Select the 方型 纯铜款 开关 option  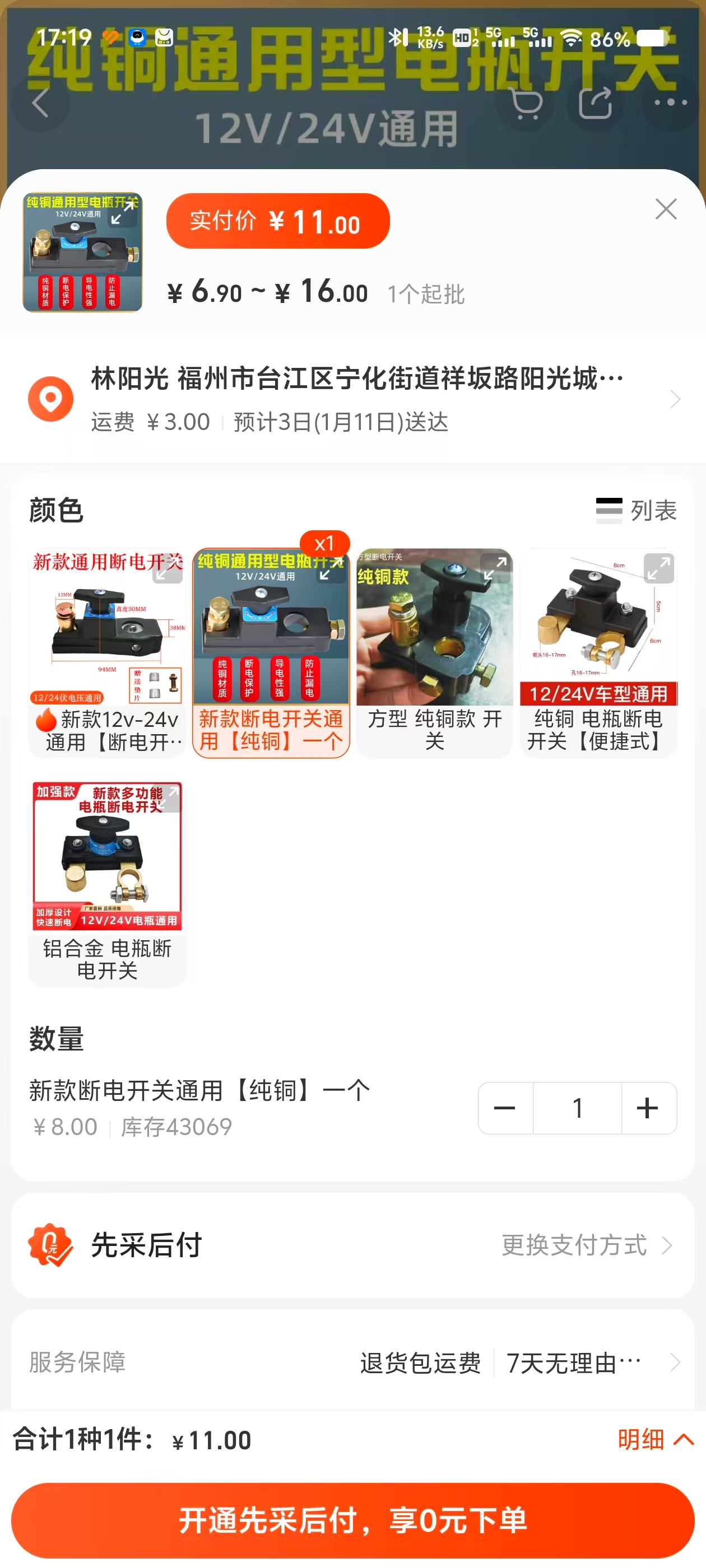(434, 652)
